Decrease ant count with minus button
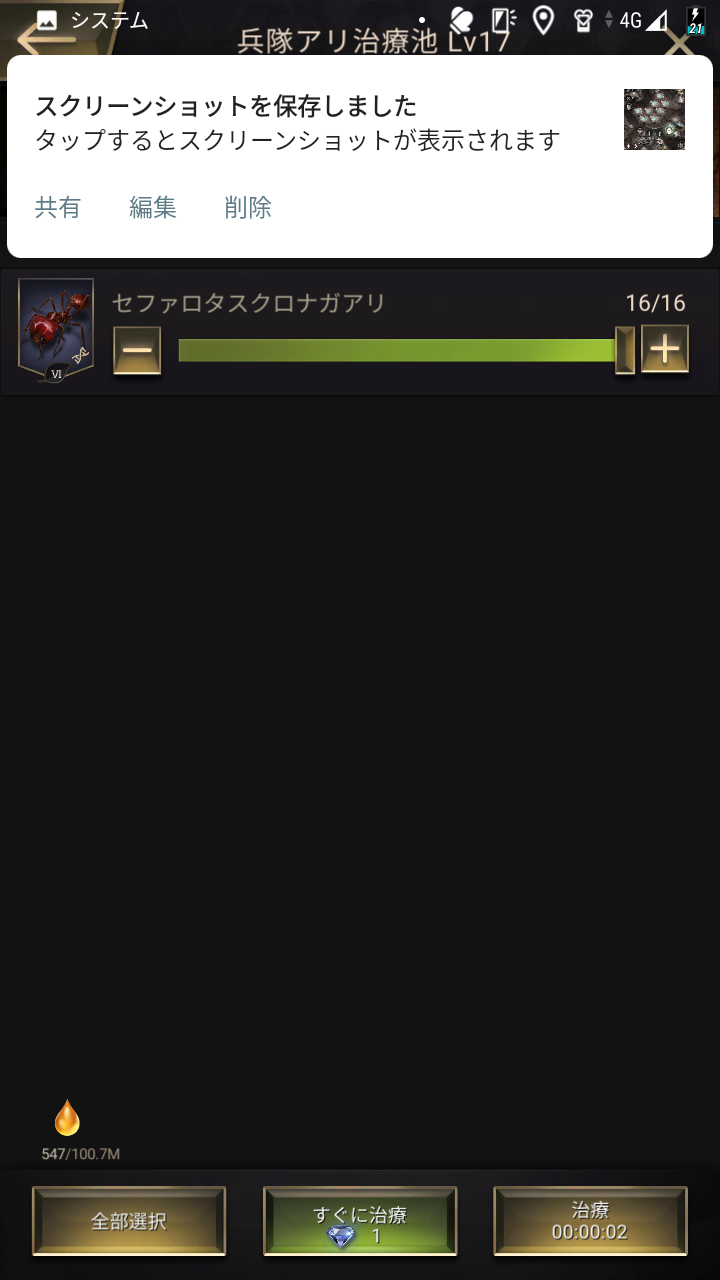 (x=137, y=350)
